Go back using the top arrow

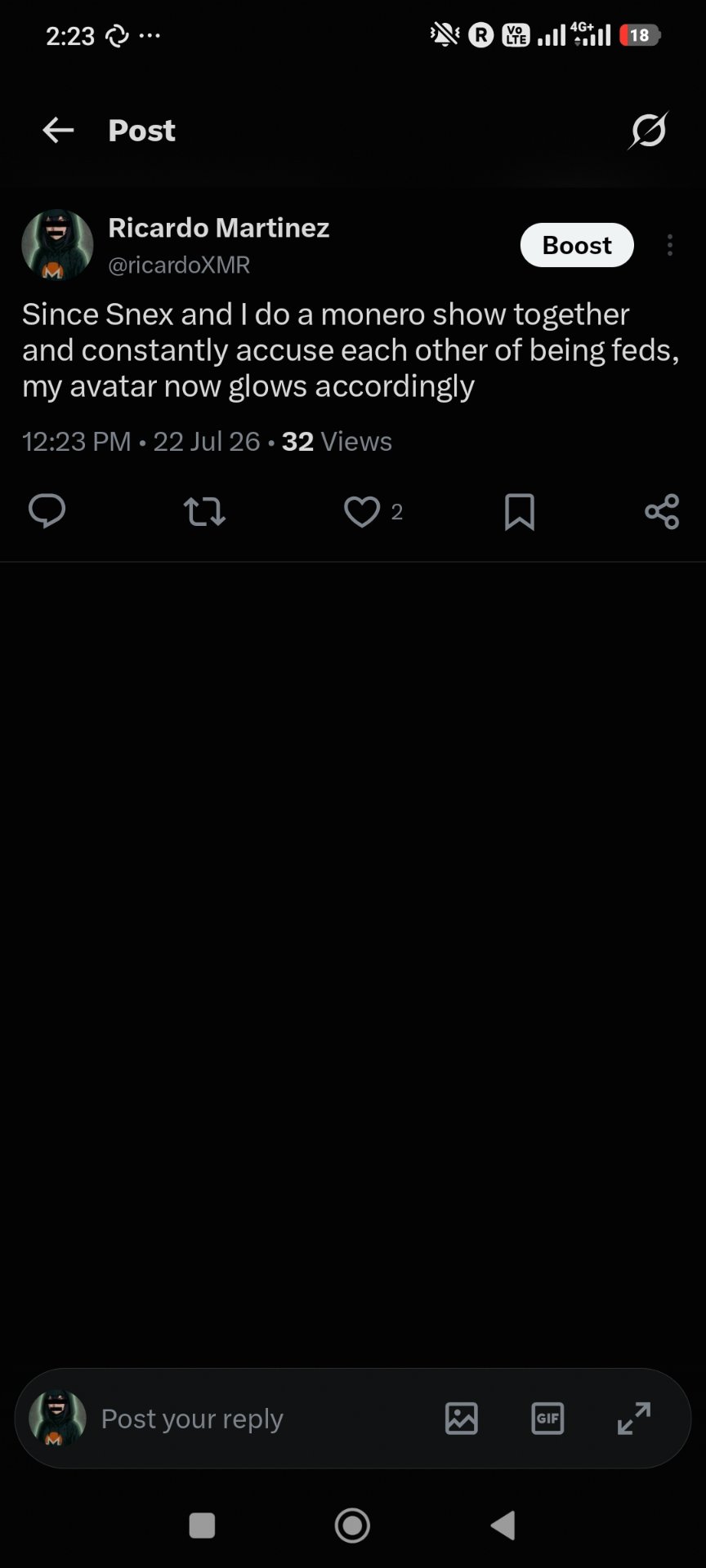pyautogui.click(x=58, y=130)
